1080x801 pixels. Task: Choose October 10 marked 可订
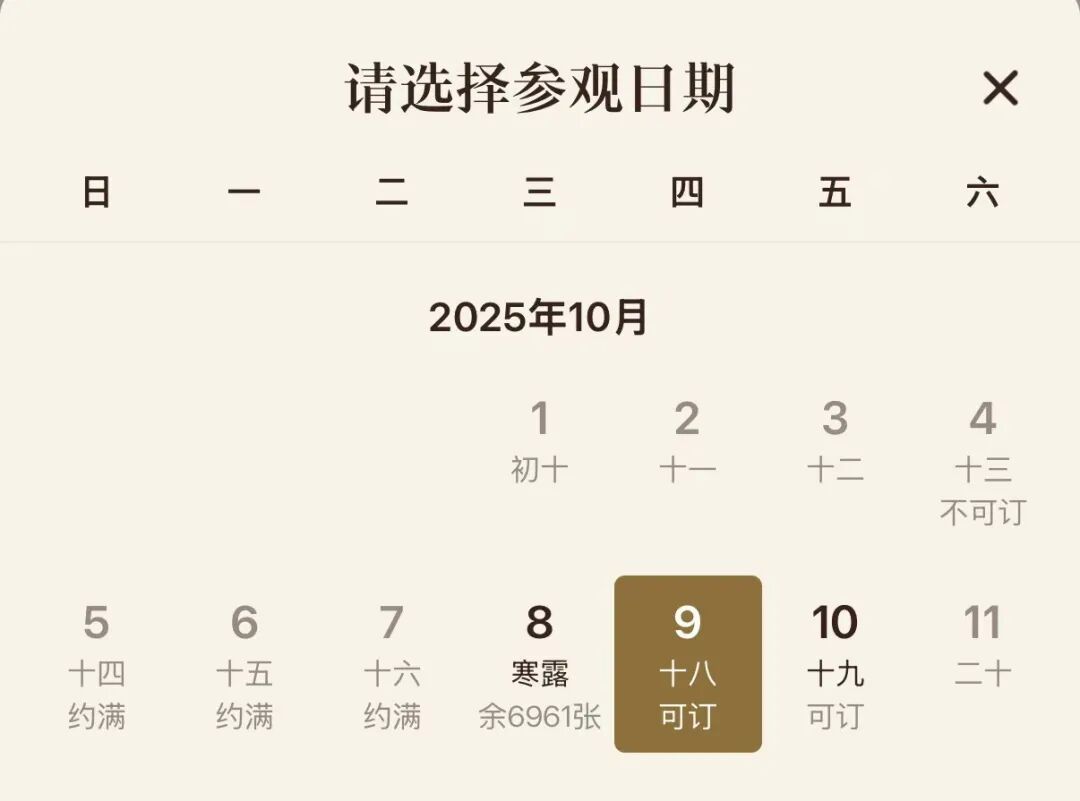834,665
